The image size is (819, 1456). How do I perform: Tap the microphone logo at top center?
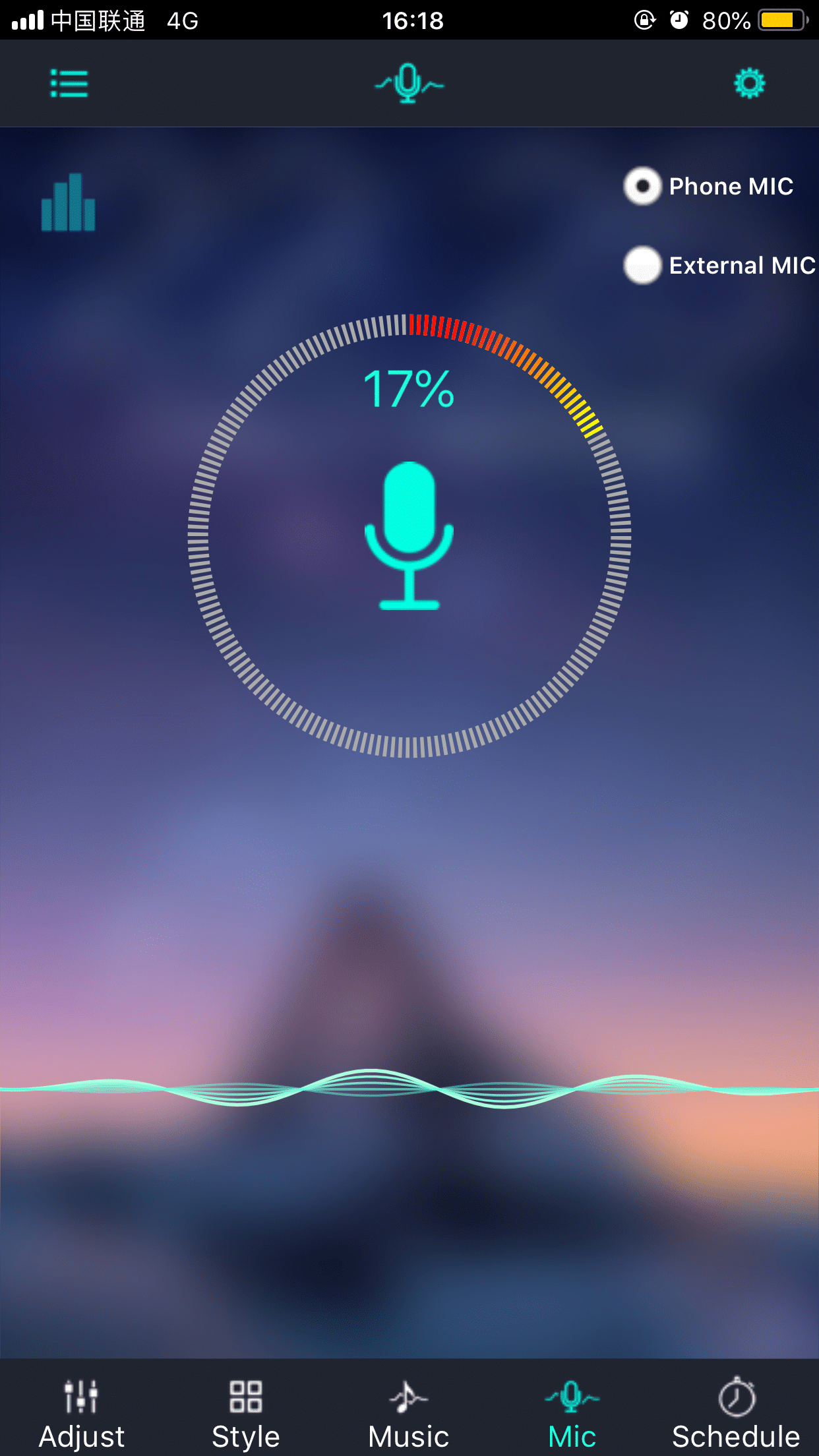tap(409, 83)
